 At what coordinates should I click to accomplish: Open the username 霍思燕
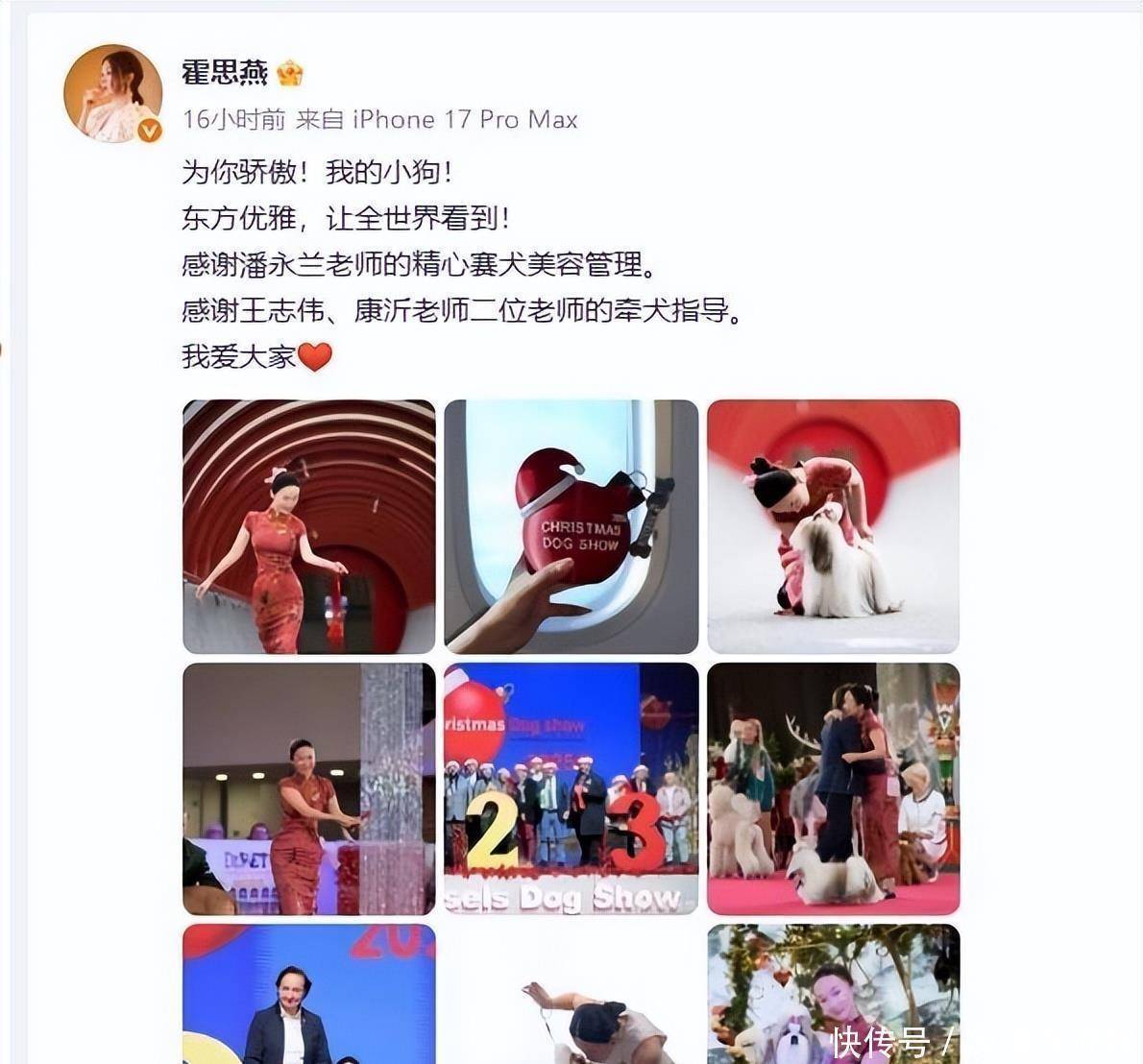click(x=225, y=72)
